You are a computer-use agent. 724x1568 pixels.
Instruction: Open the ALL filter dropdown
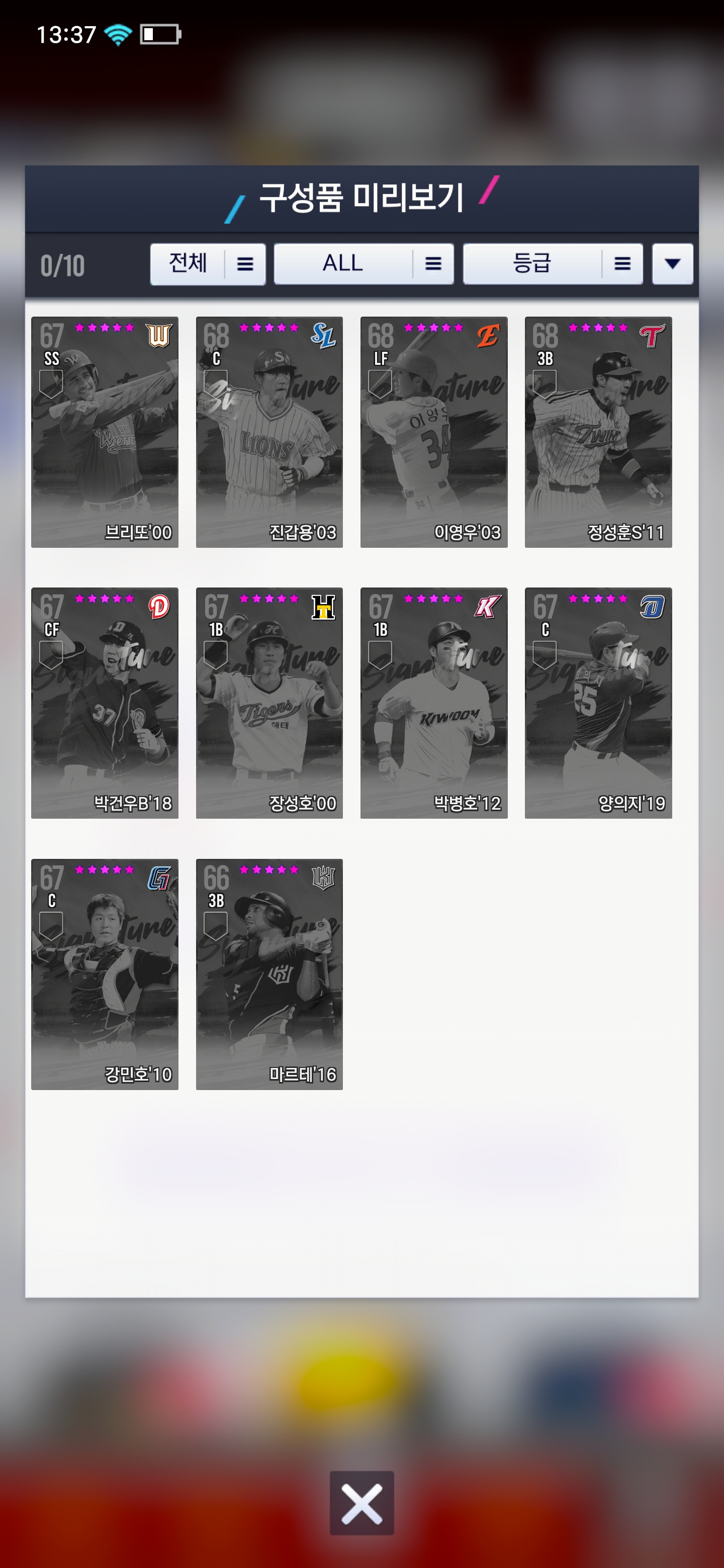point(364,264)
